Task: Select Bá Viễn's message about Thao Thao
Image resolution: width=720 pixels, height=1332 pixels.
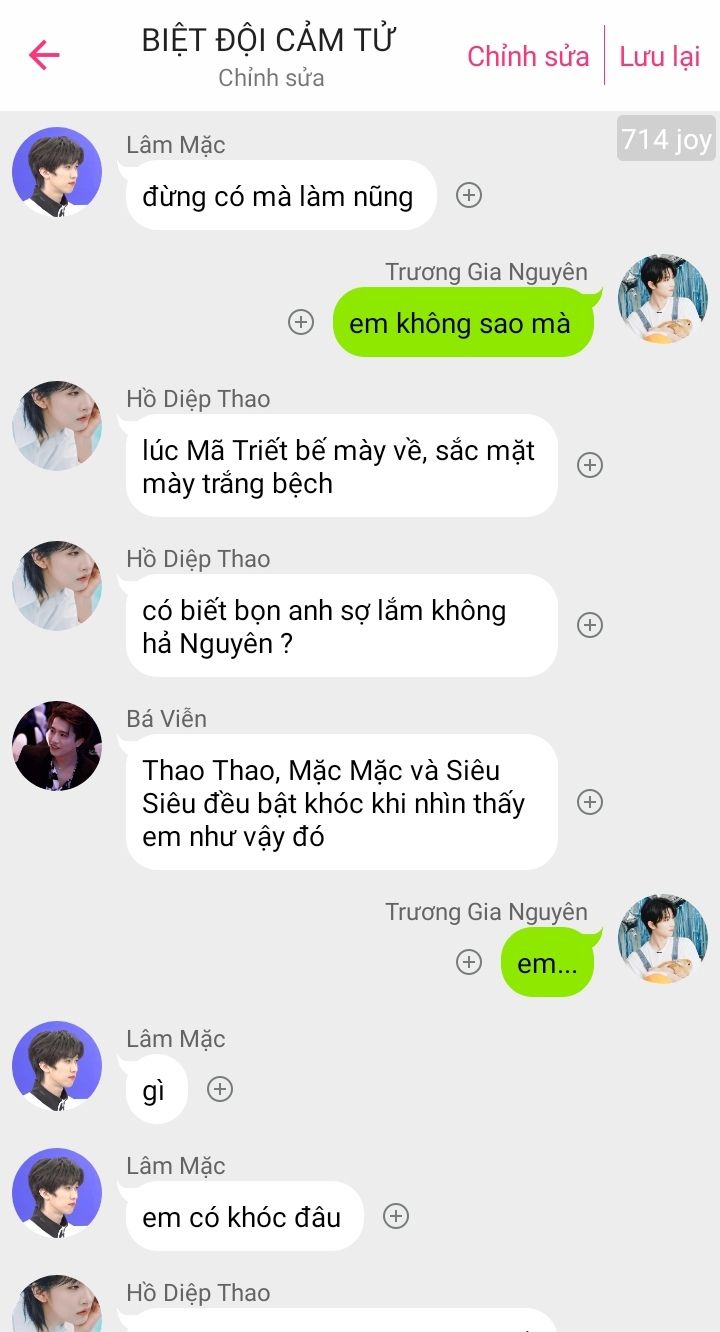Action: 341,802
